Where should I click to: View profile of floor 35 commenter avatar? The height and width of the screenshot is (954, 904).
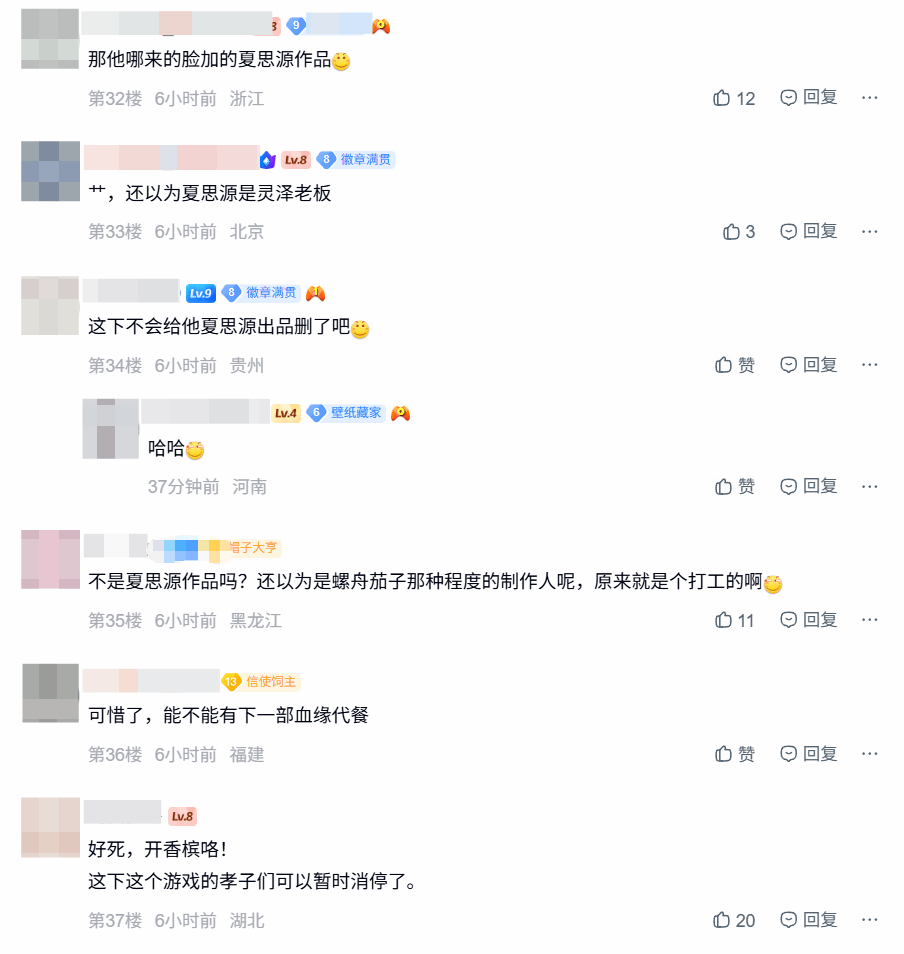pos(50,558)
